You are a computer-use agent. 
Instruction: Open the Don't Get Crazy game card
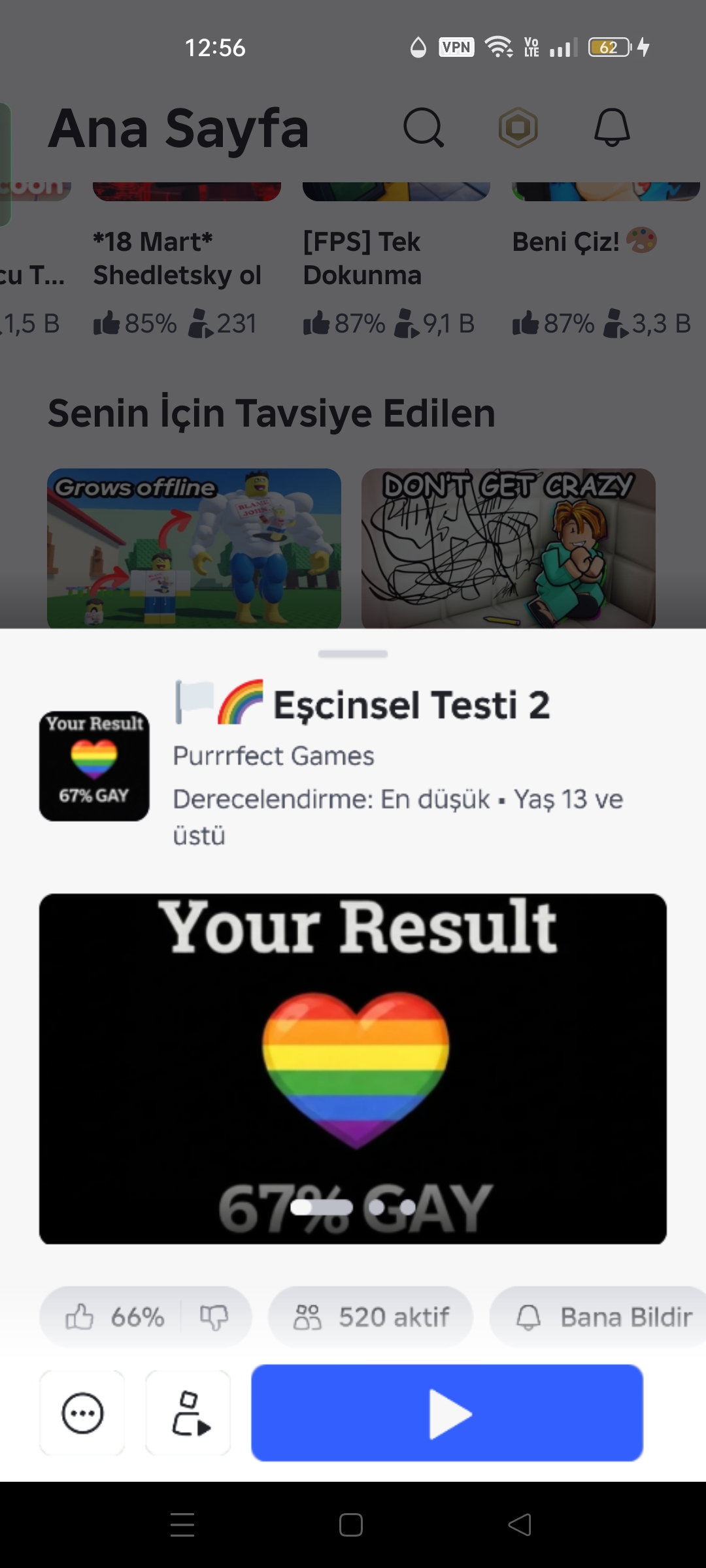(x=508, y=547)
